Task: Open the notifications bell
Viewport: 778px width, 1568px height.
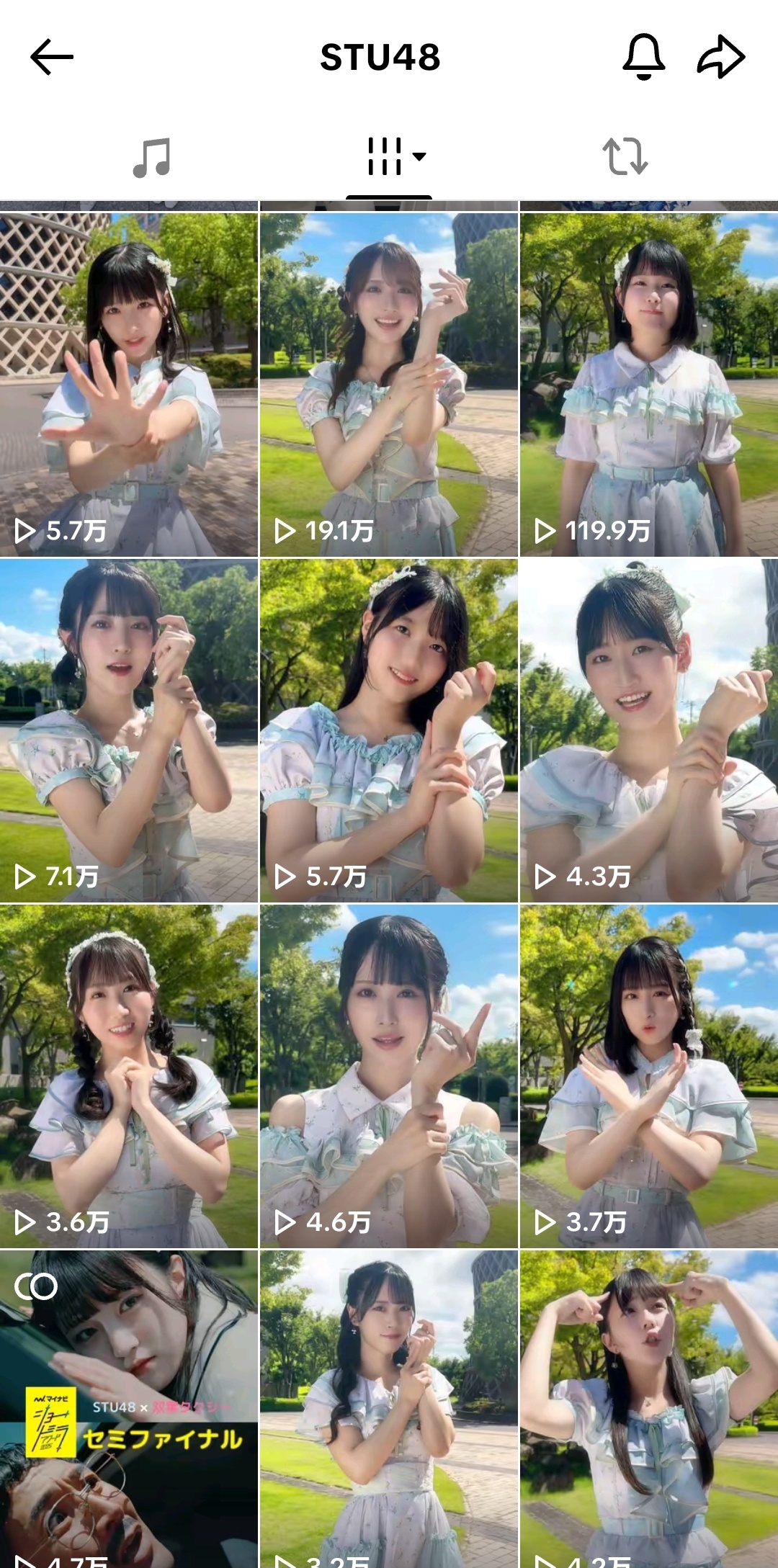Action: point(643,57)
